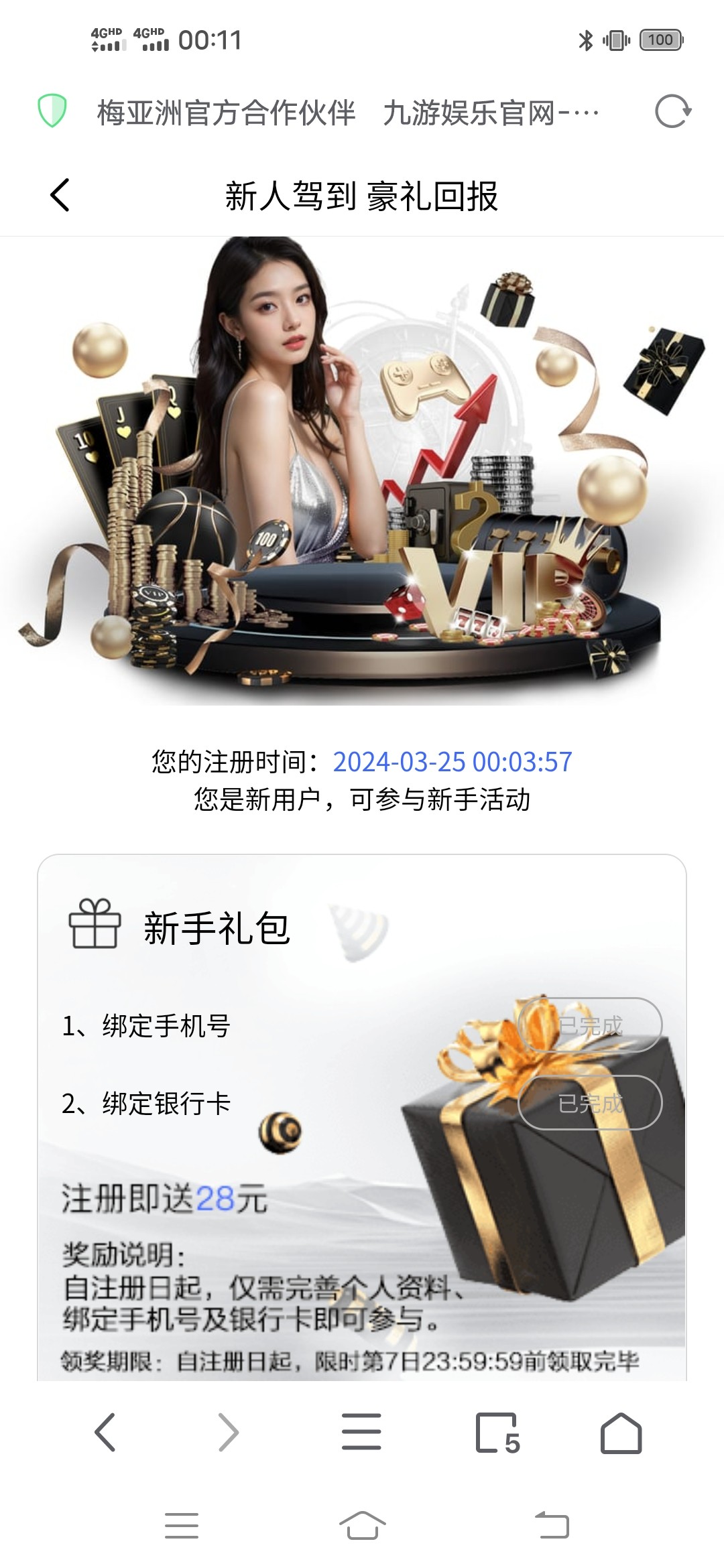This screenshot has width=724, height=1568.
Task: Open the tab switcher showing 5 tabs
Action: (x=497, y=1433)
